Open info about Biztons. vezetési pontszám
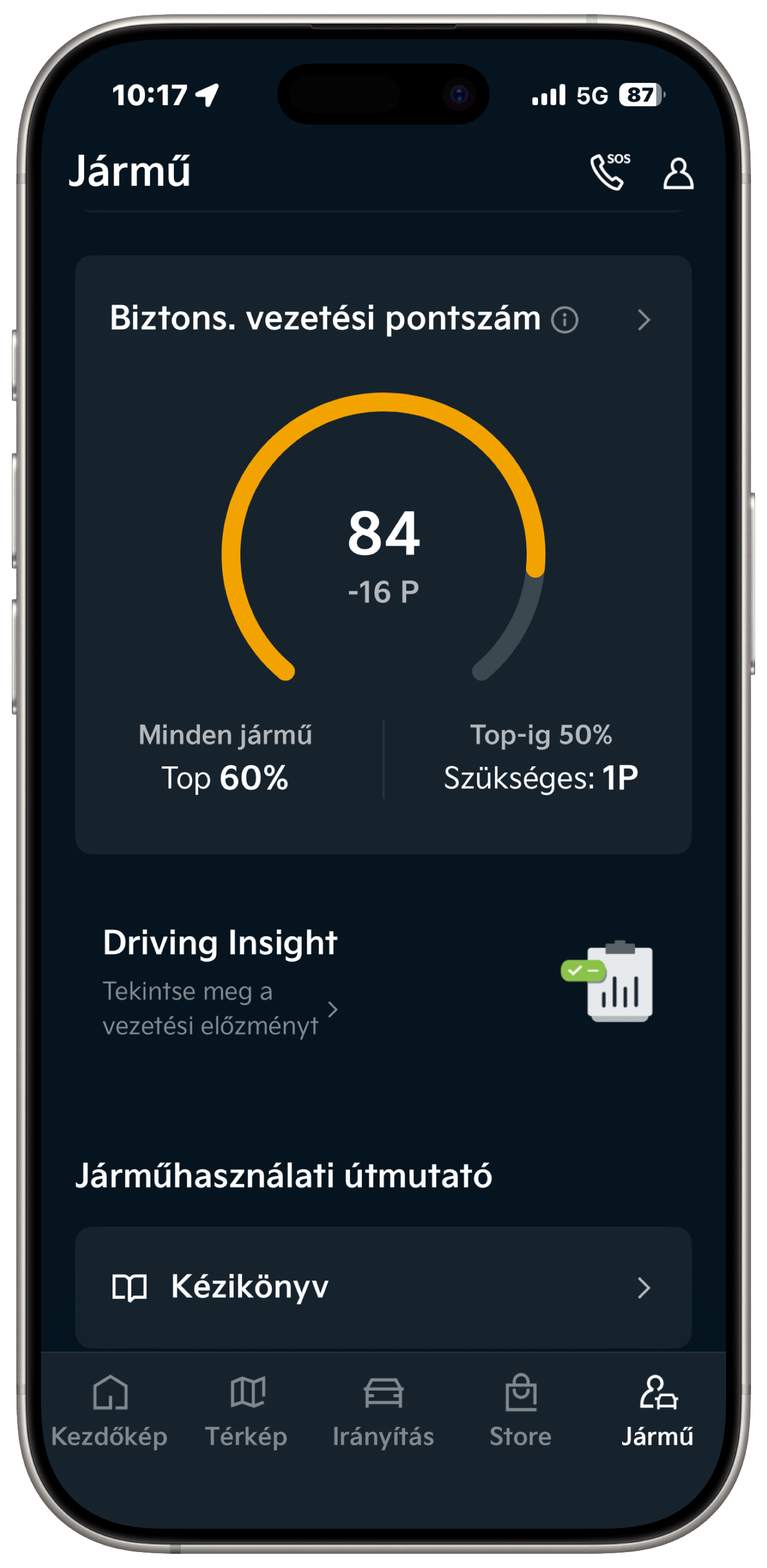The width and height of the screenshot is (767, 1568). (x=564, y=319)
